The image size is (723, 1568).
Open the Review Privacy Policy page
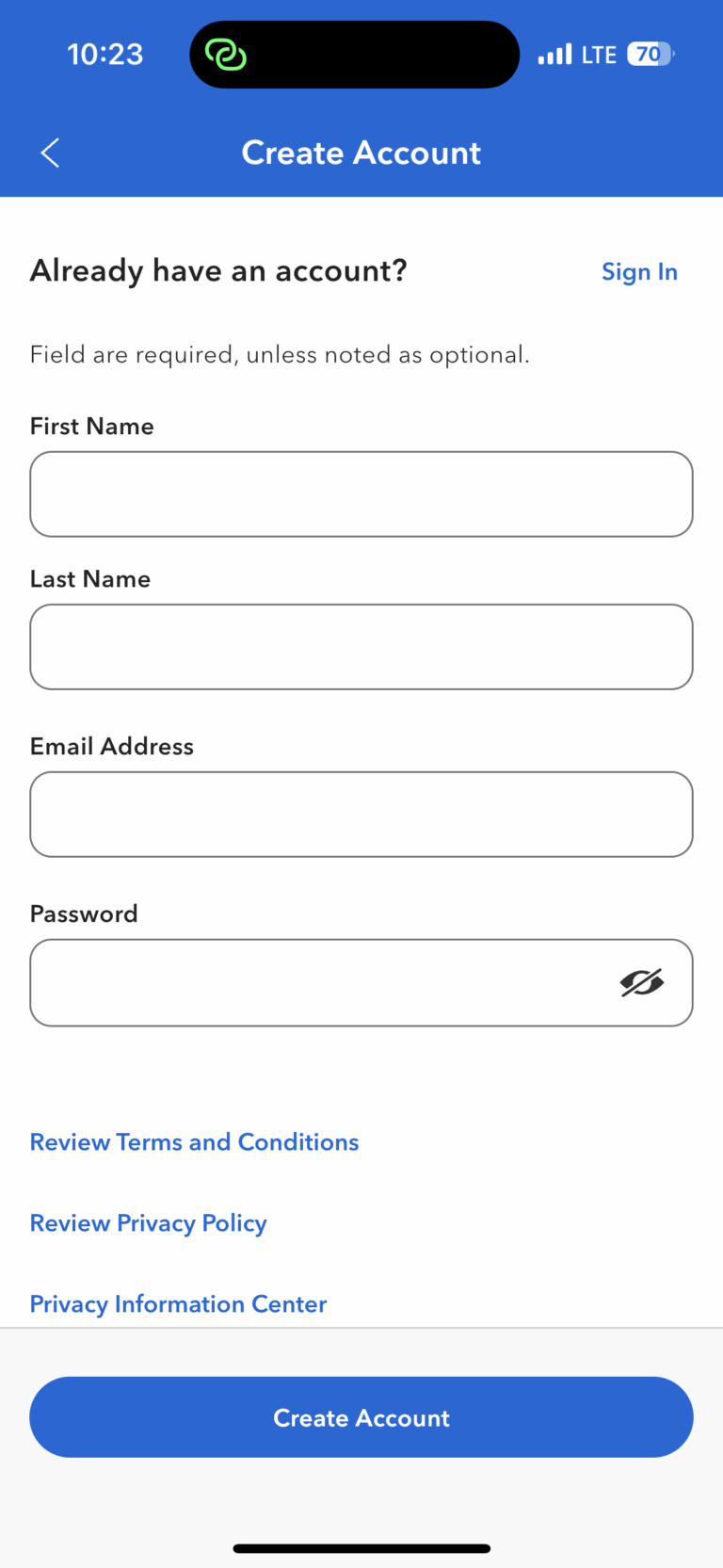(x=148, y=1222)
